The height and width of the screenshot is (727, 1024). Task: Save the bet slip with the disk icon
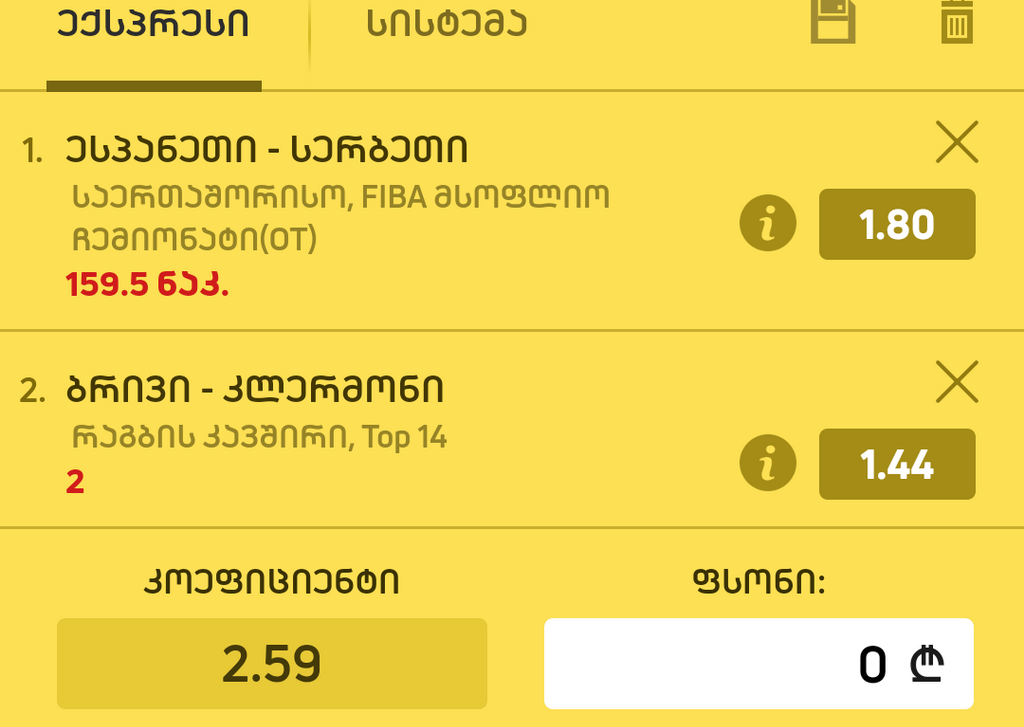[x=833, y=21]
